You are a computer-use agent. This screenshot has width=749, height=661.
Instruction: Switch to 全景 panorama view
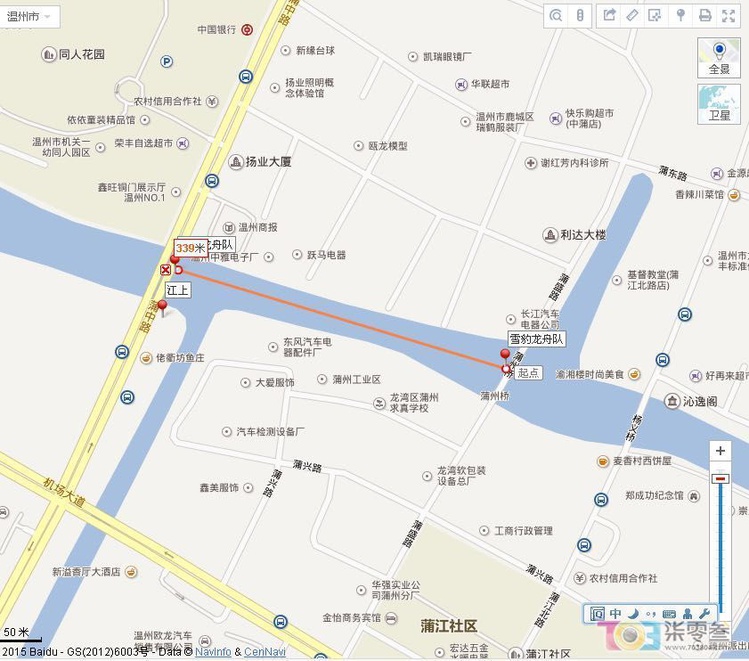(719, 57)
